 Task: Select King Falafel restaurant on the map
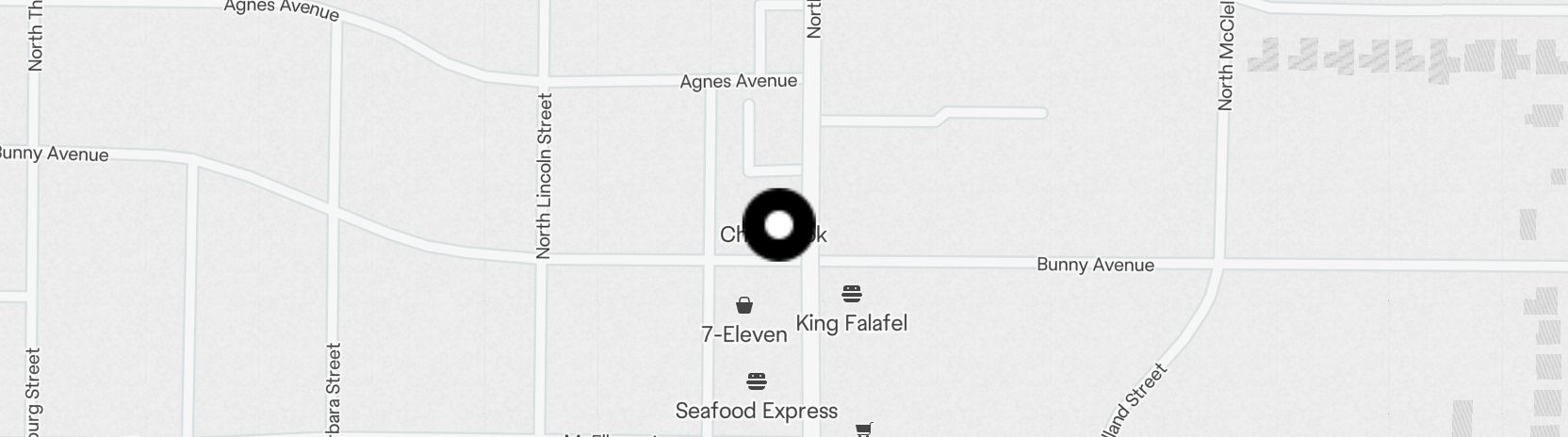[852, 294]
